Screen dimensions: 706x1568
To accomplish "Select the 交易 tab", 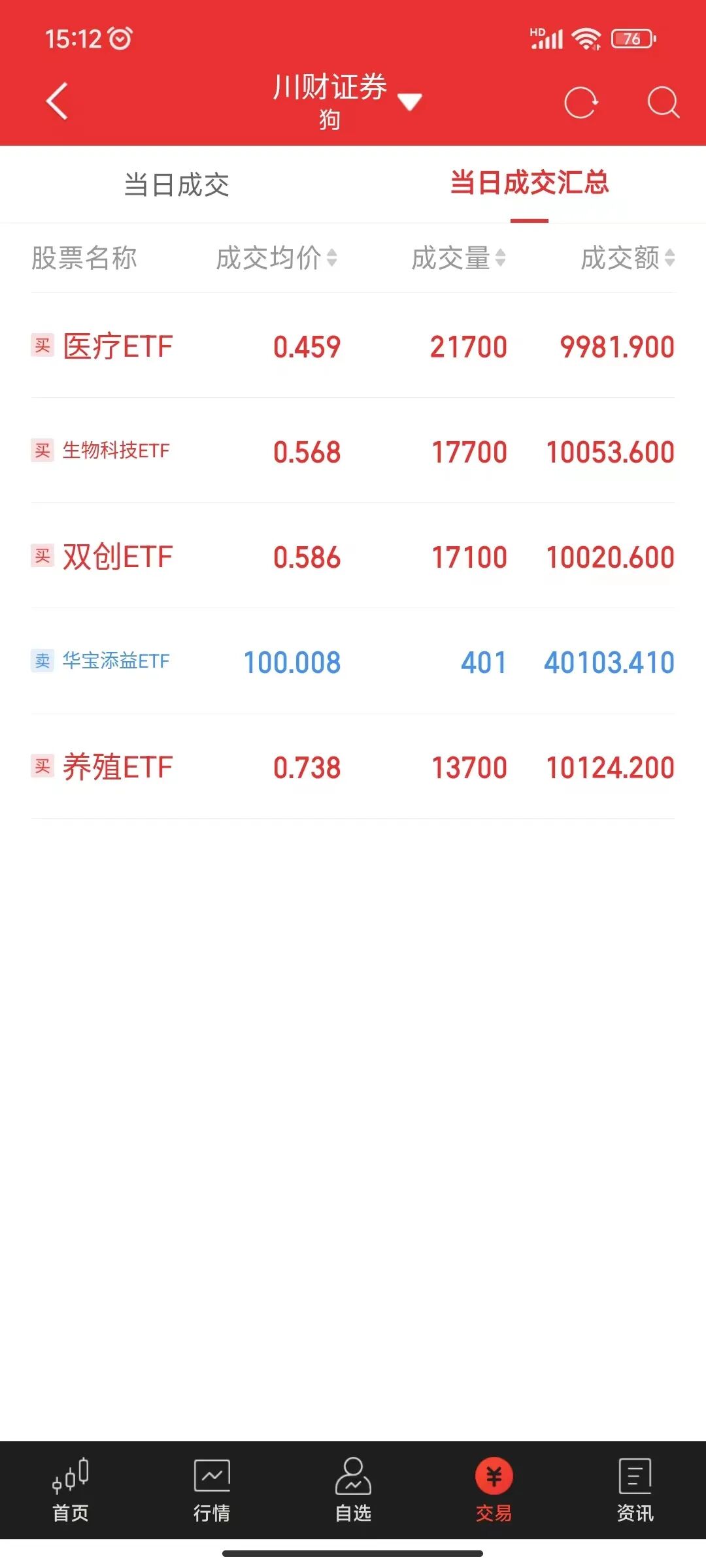I will [494, 1491].
